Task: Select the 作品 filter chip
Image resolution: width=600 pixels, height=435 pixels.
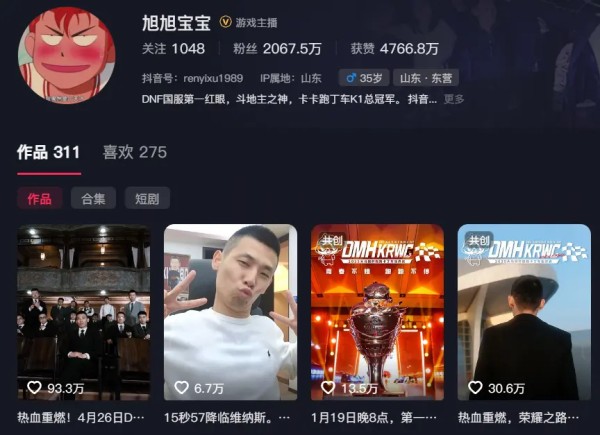Action: [39, 198]
